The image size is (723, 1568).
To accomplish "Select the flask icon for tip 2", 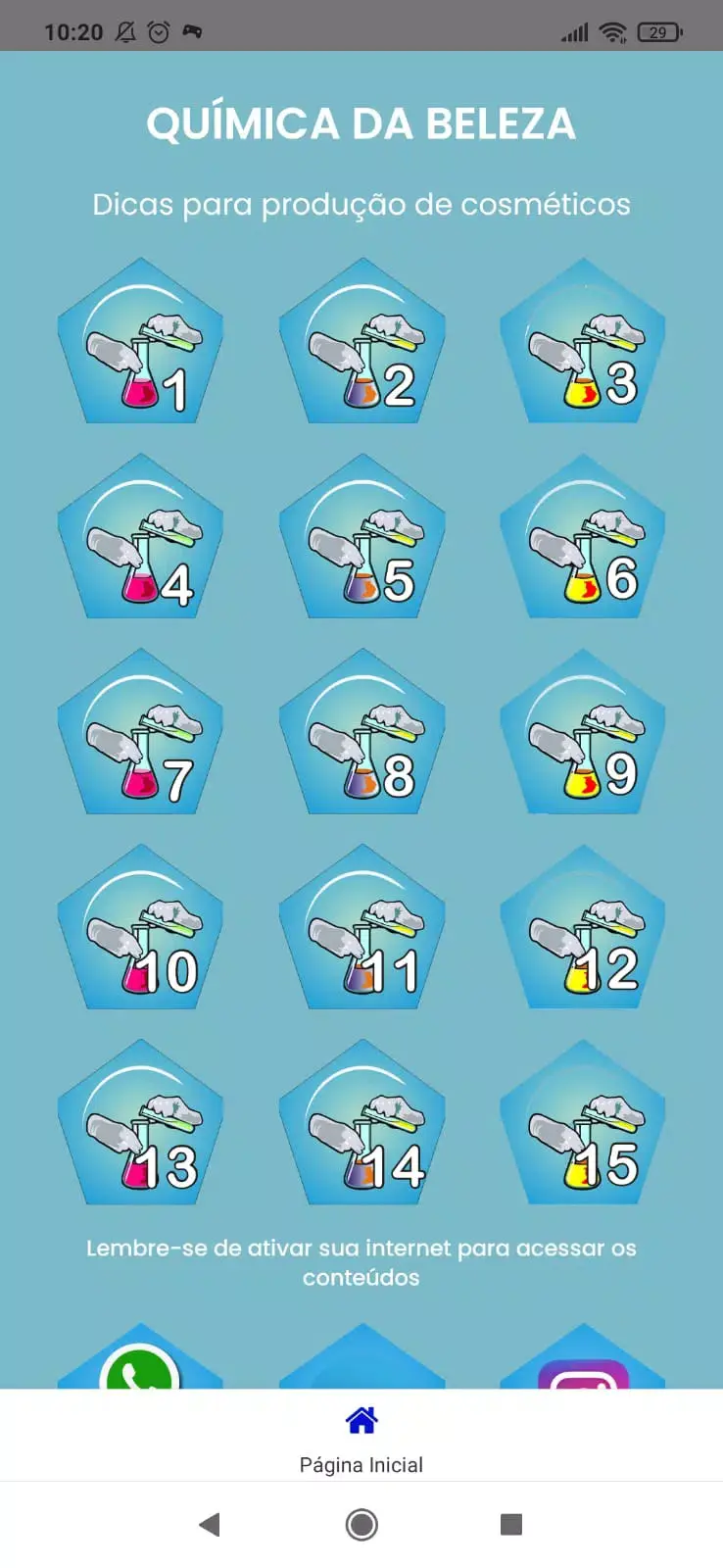I will point(362,348).
